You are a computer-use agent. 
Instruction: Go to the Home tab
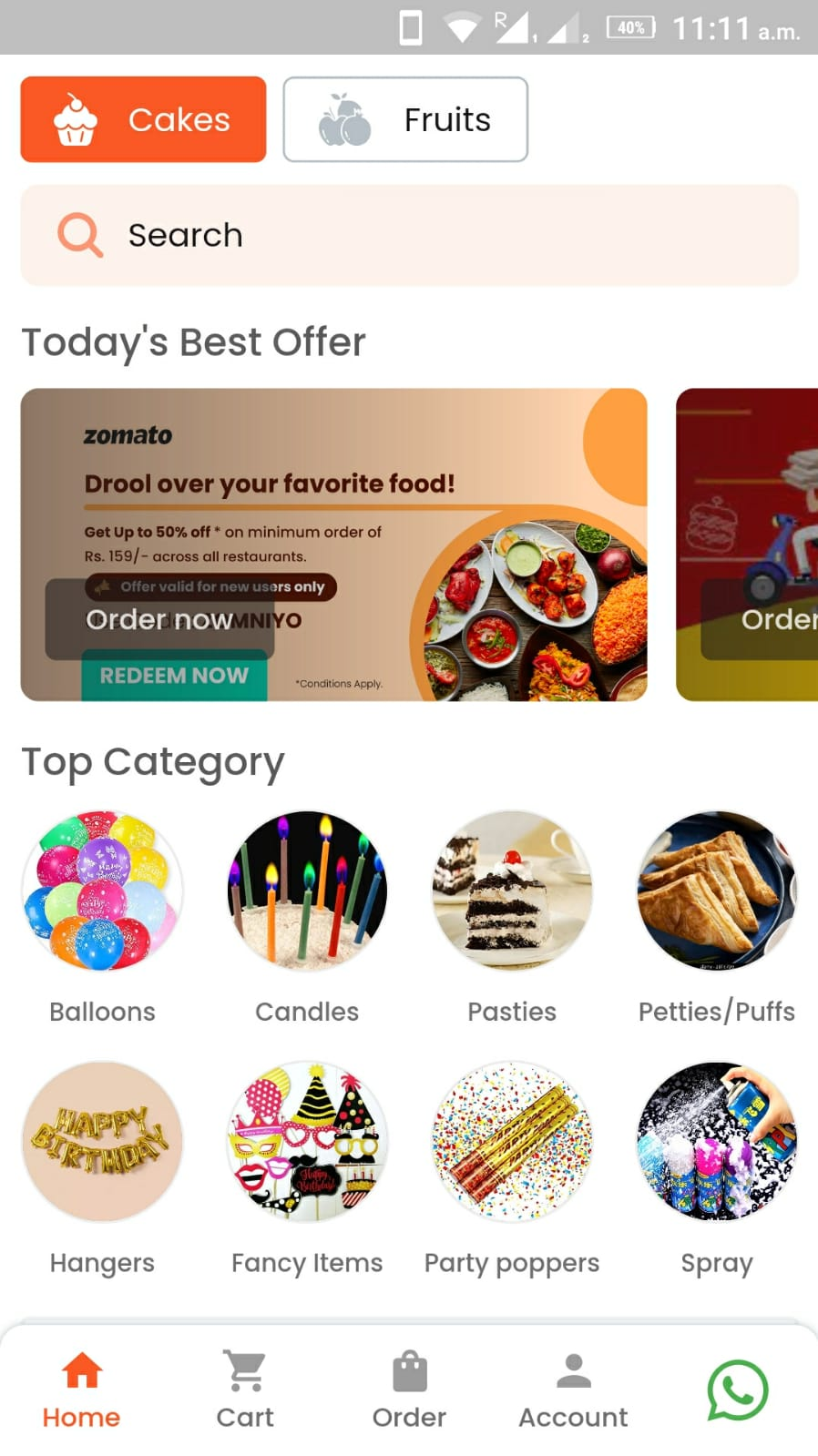[81, 1390]
